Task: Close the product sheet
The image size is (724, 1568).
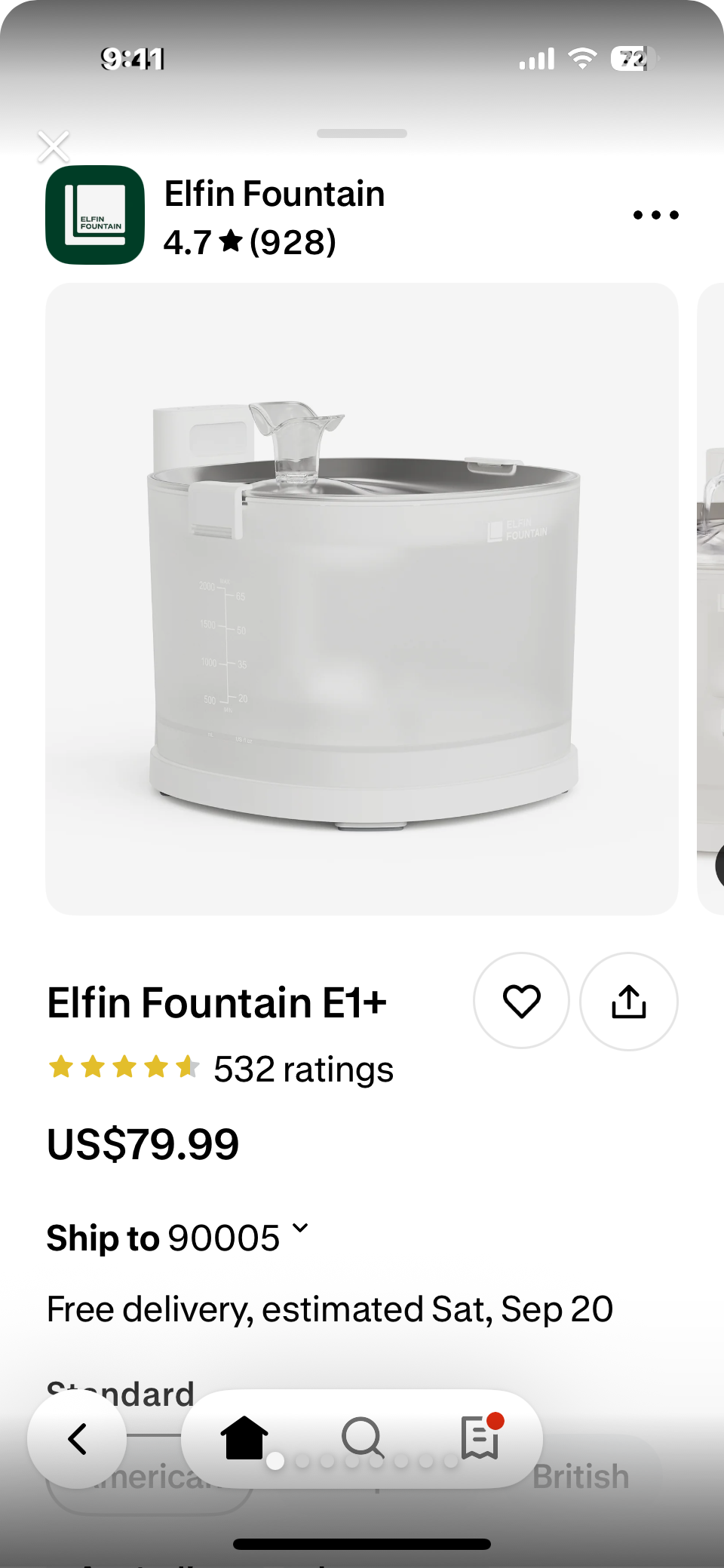Action: tap(54, 147)
